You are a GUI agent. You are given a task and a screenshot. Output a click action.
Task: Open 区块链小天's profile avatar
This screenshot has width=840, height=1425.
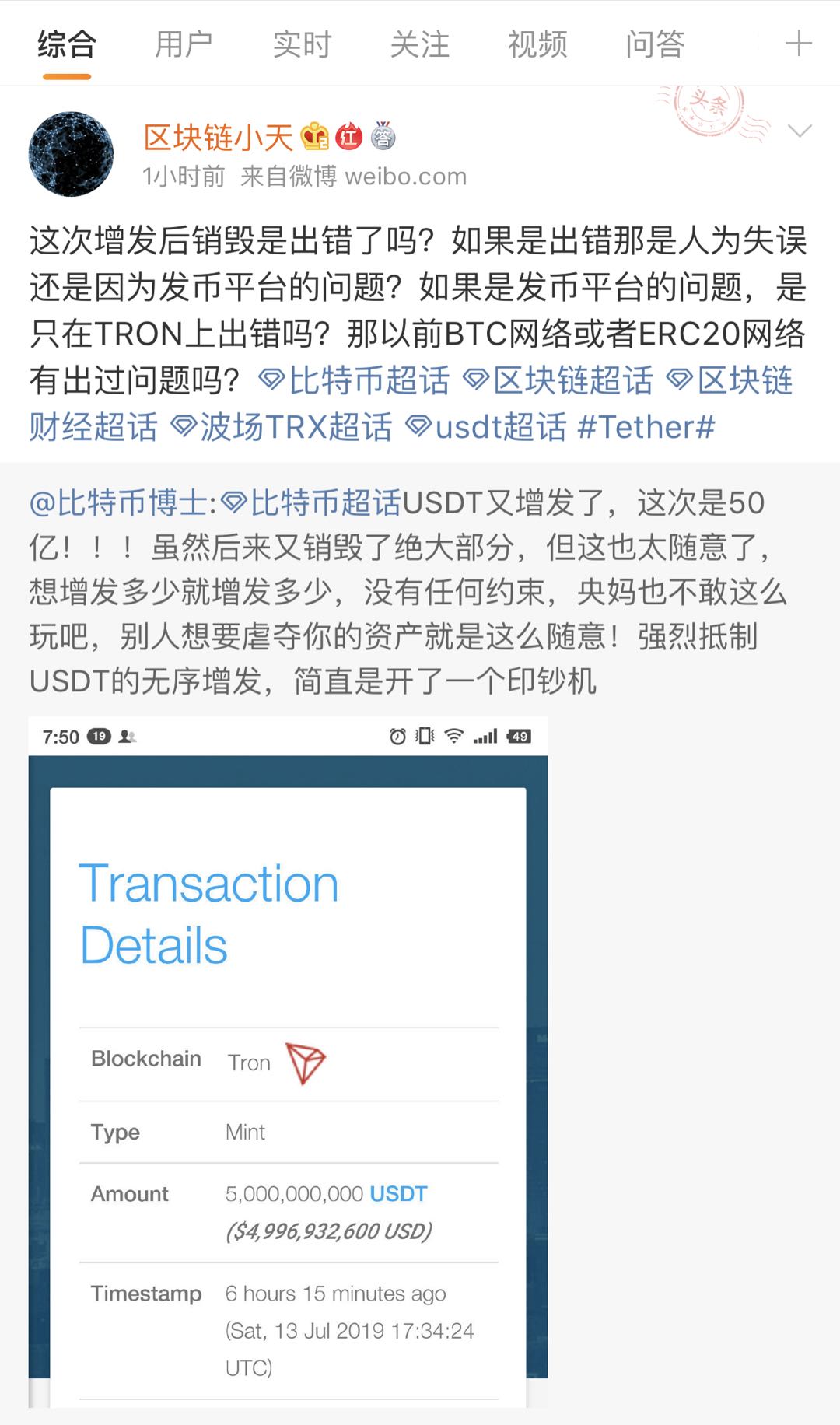coord(71,154)
